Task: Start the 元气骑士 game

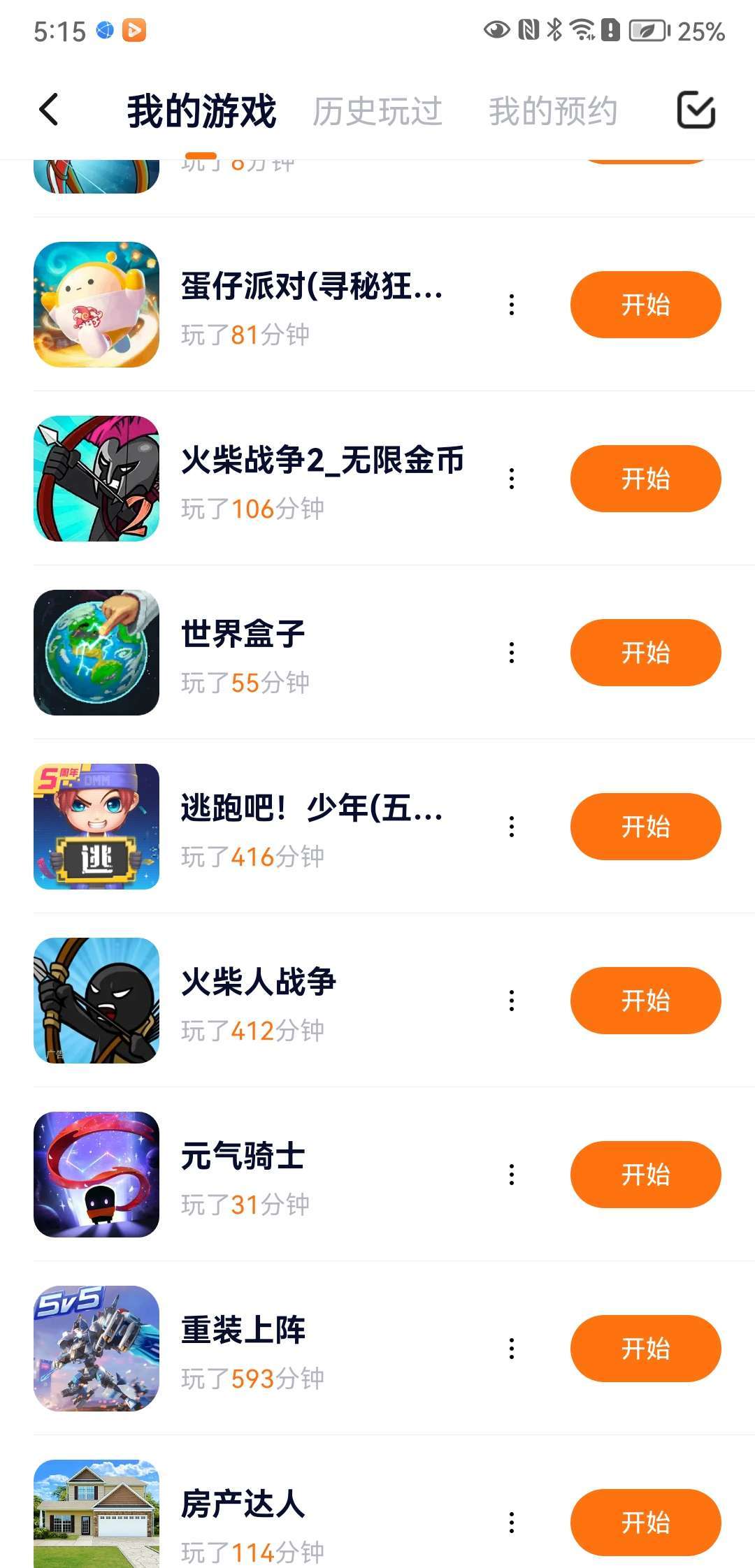Action: [645, 1175]
